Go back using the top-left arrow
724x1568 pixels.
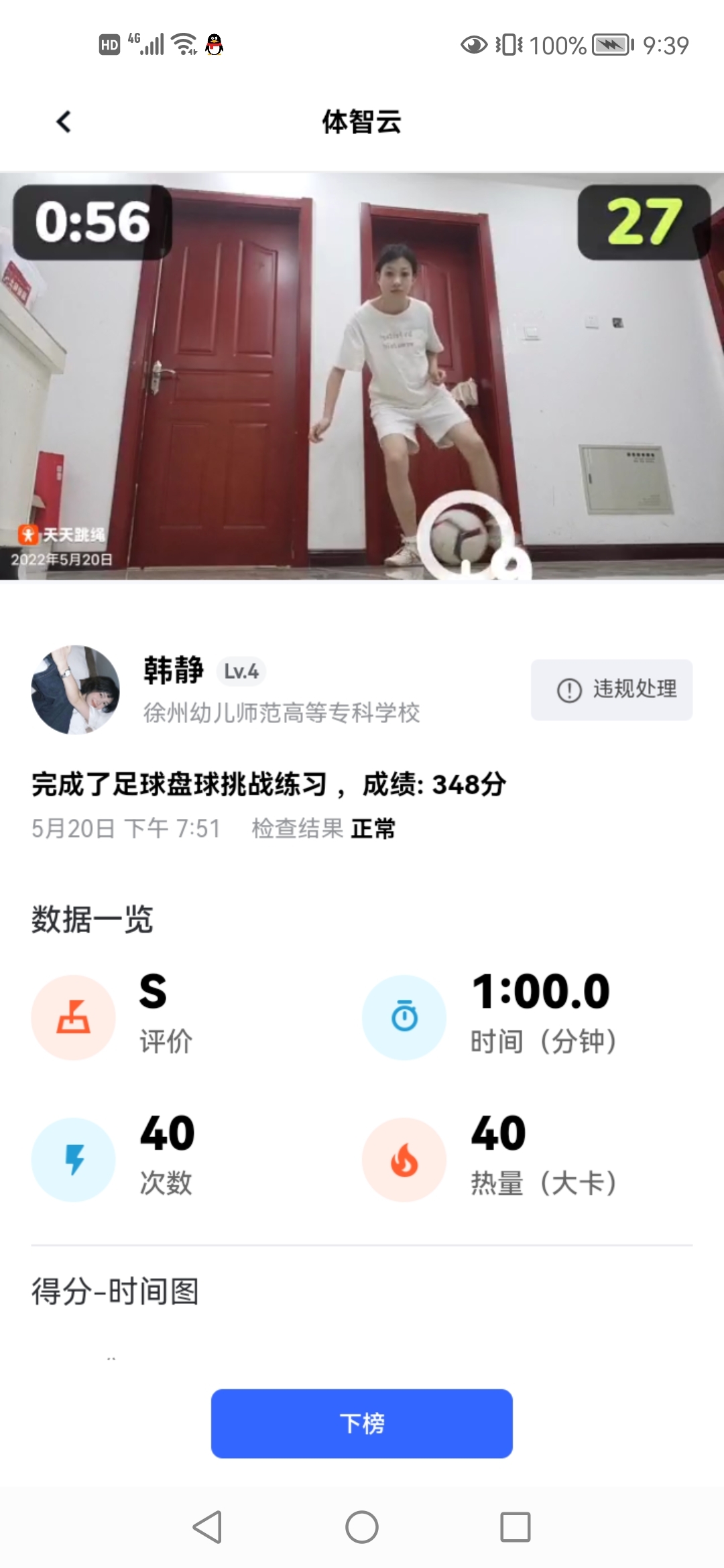click(x=64, y=122)
